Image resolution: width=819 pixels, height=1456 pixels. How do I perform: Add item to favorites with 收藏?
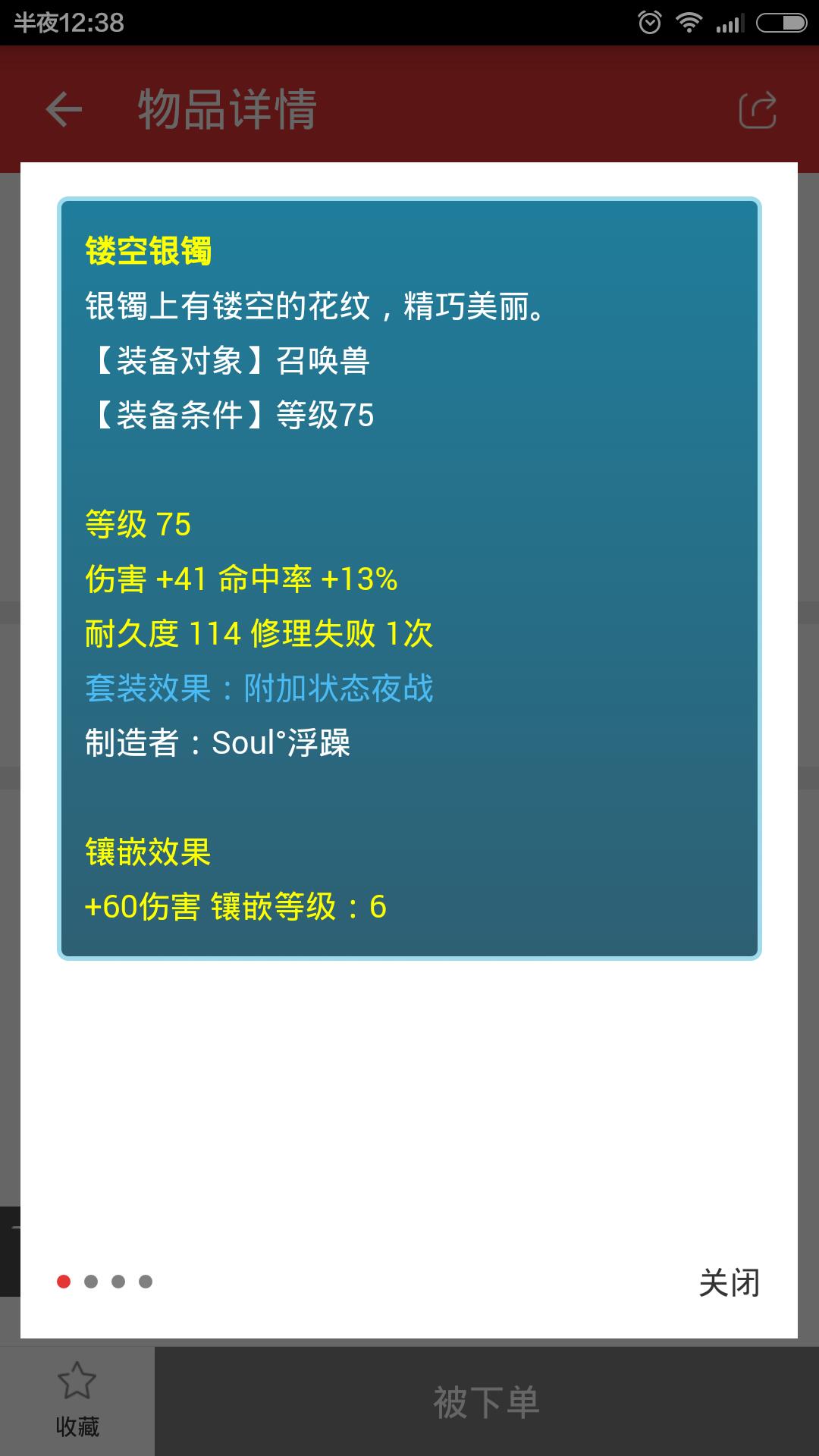pos(77,1401)
